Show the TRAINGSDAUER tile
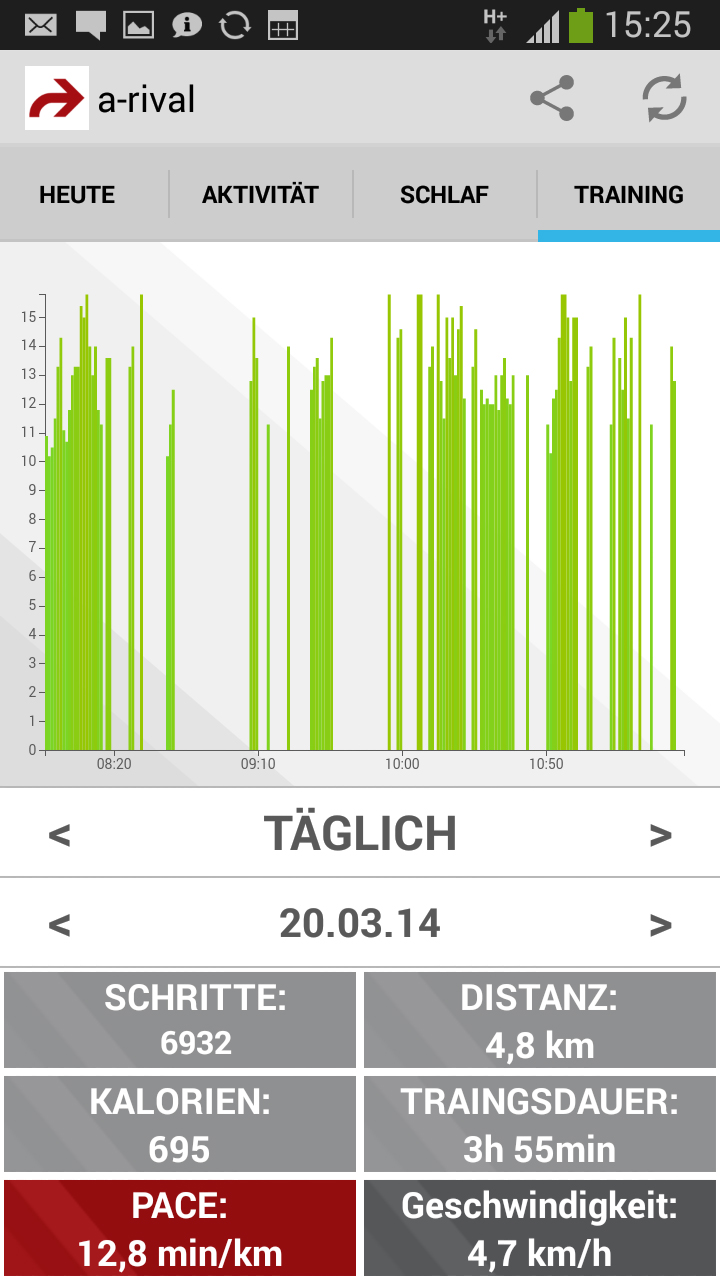 click(540, 1125)
